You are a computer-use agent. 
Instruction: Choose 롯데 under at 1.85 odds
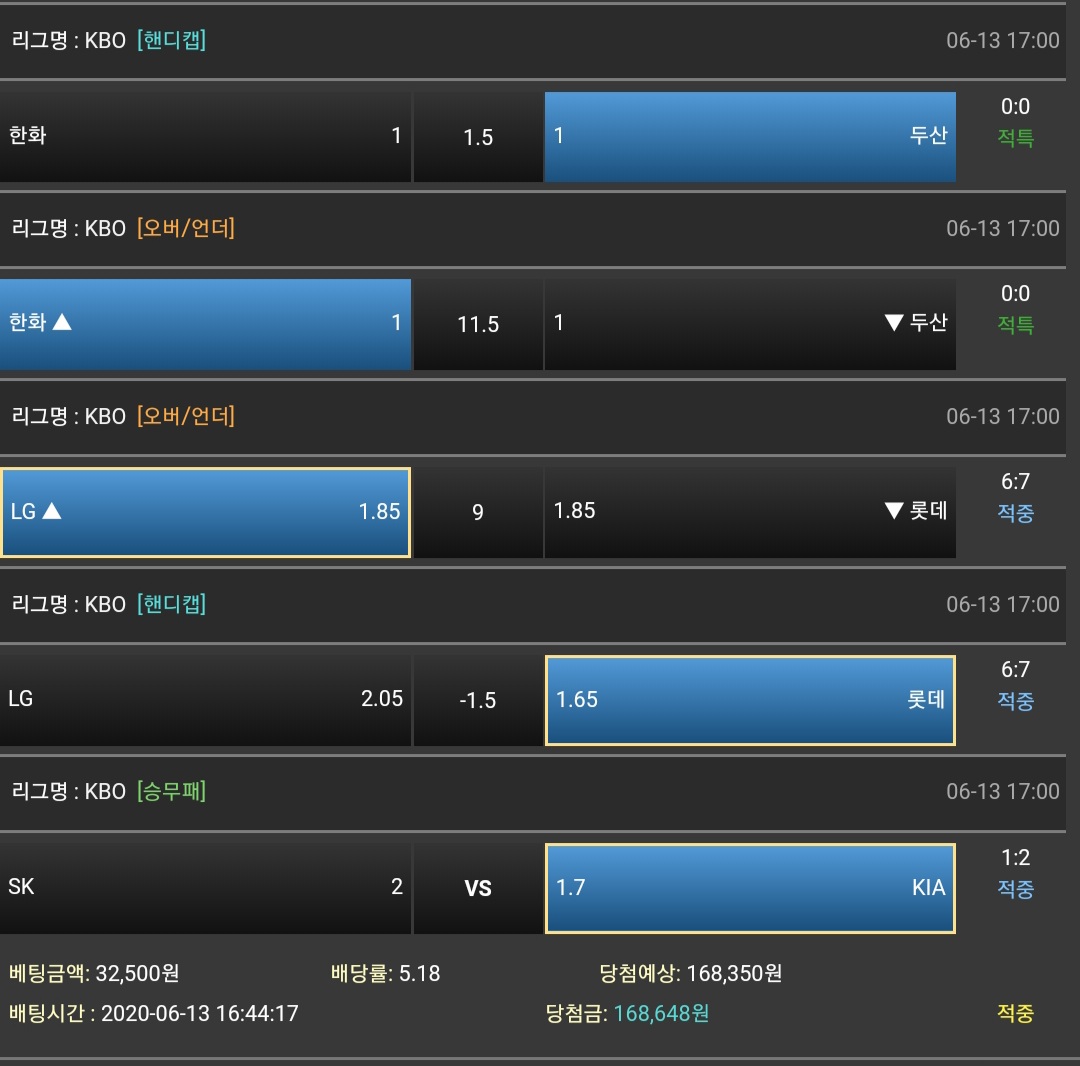click(750, 511)
